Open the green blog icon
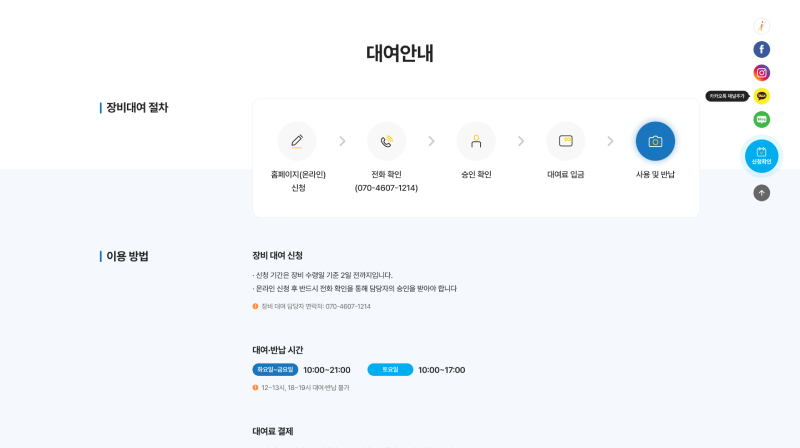800x448 pixels. pyautogui.click(x=762, y=119)
